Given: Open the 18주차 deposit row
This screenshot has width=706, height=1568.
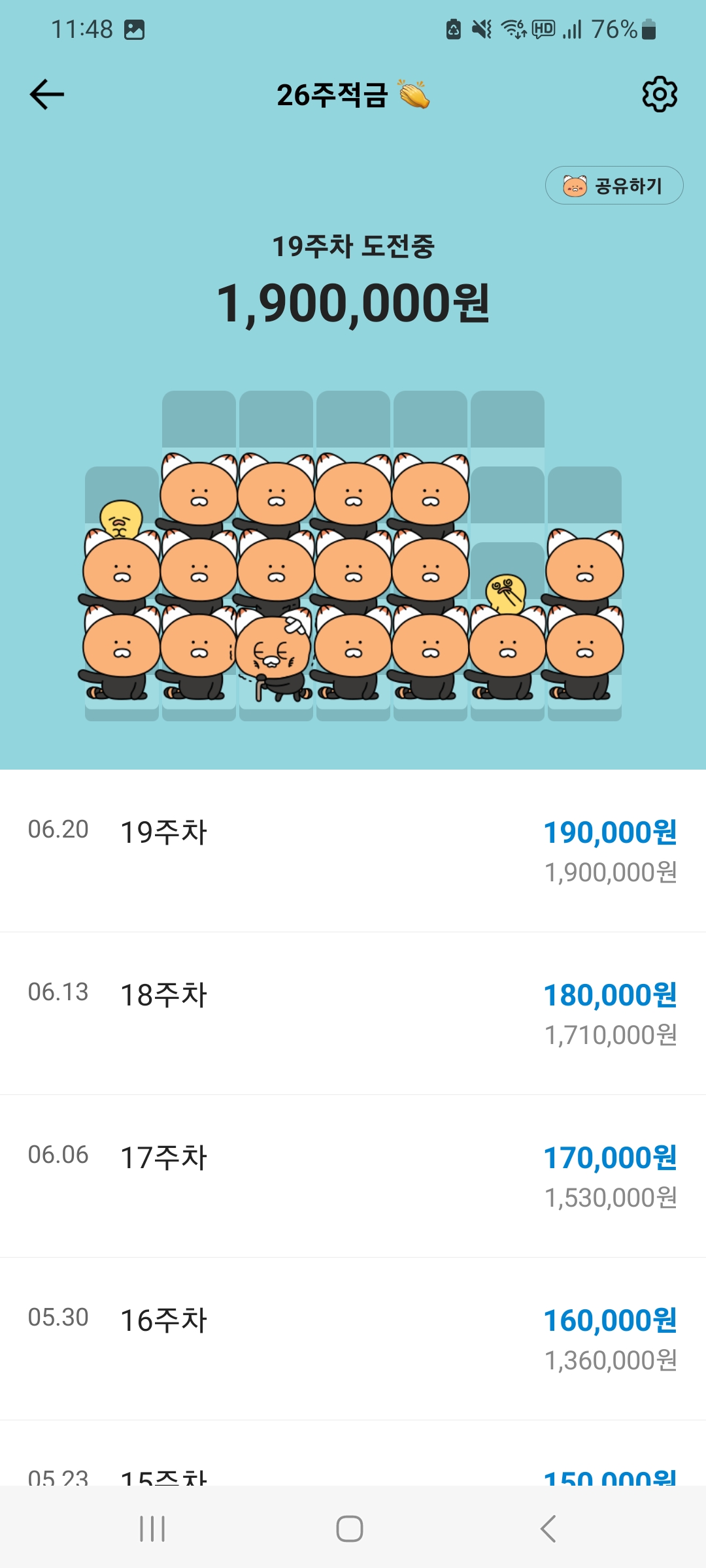Looking at the screenshot, I should (x=353, y=1014).
